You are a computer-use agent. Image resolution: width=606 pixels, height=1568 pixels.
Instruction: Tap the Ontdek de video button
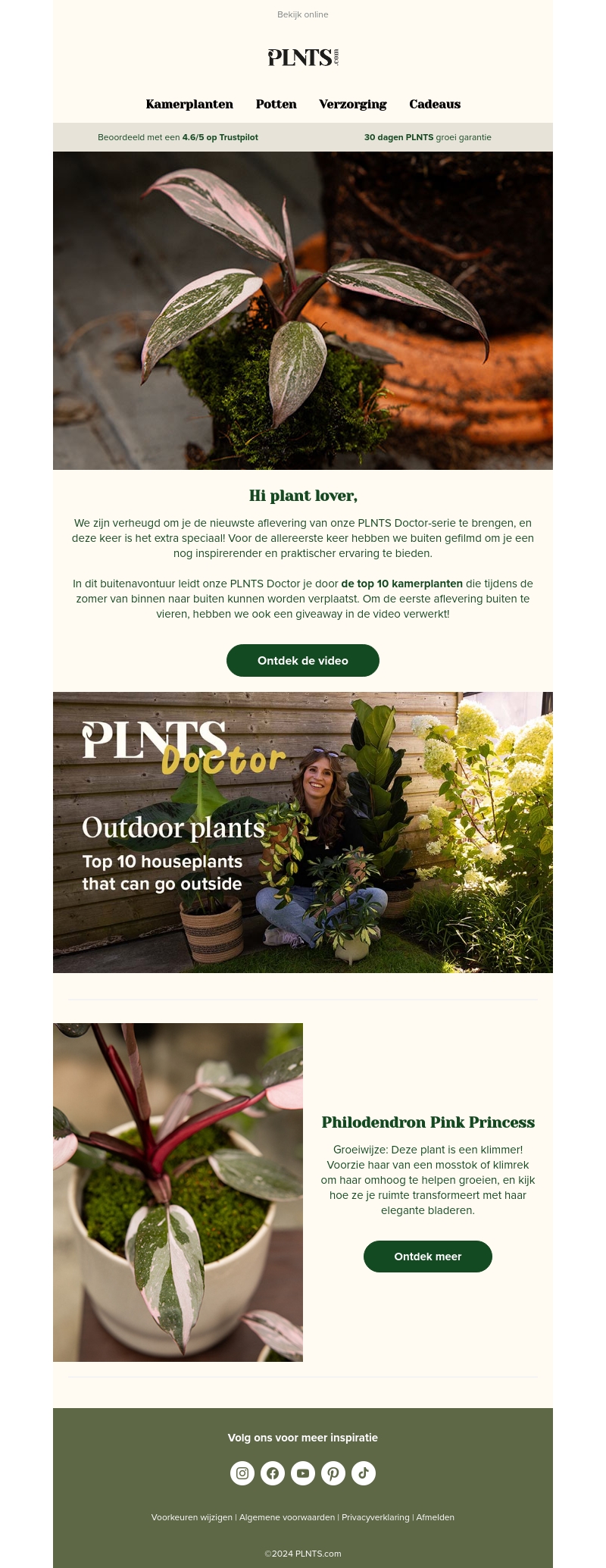pyautogui.click(x=302, y=660)
